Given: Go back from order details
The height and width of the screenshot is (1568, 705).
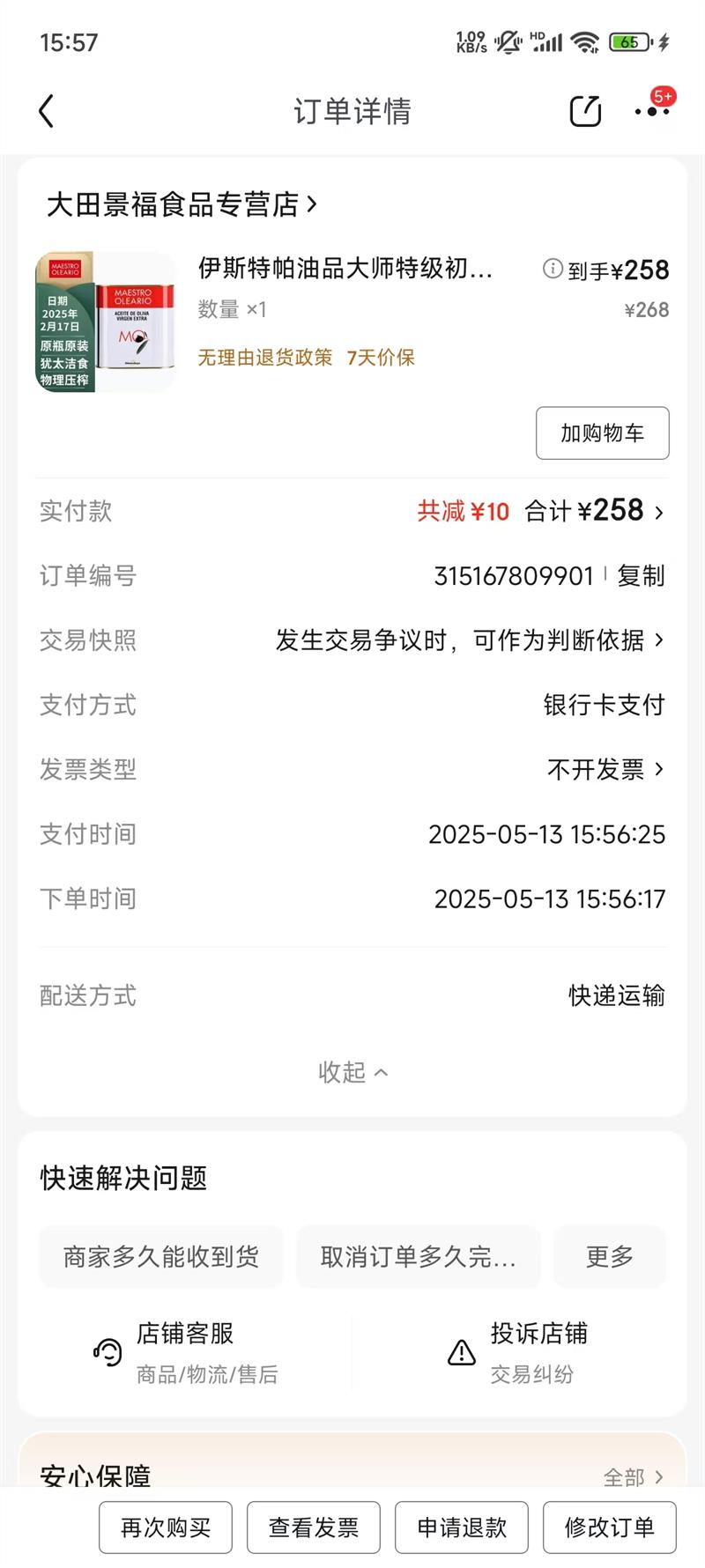Looking at the screenshot, I should [47, 111].
